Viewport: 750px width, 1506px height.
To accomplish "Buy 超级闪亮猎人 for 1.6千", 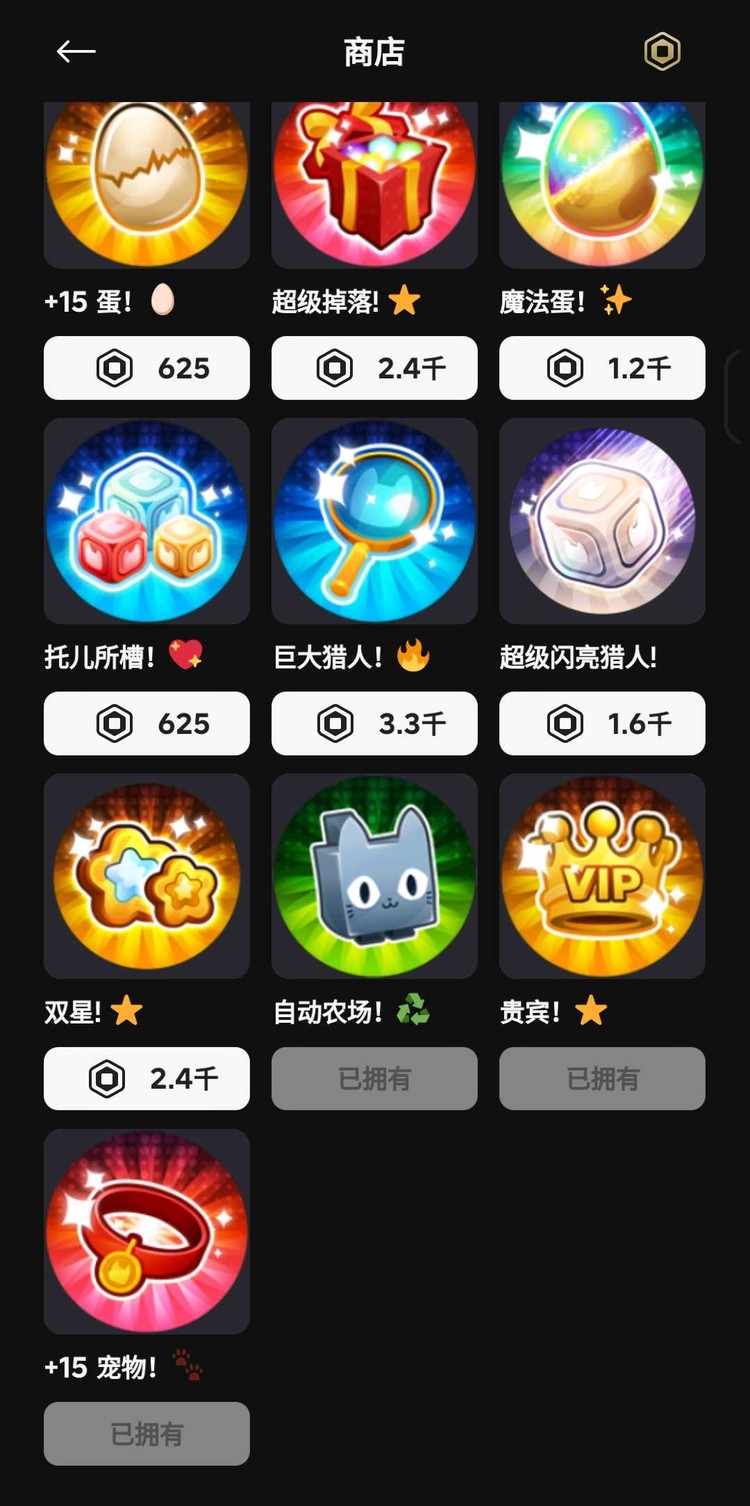I will pyautogui.click(x=601, y=723).
